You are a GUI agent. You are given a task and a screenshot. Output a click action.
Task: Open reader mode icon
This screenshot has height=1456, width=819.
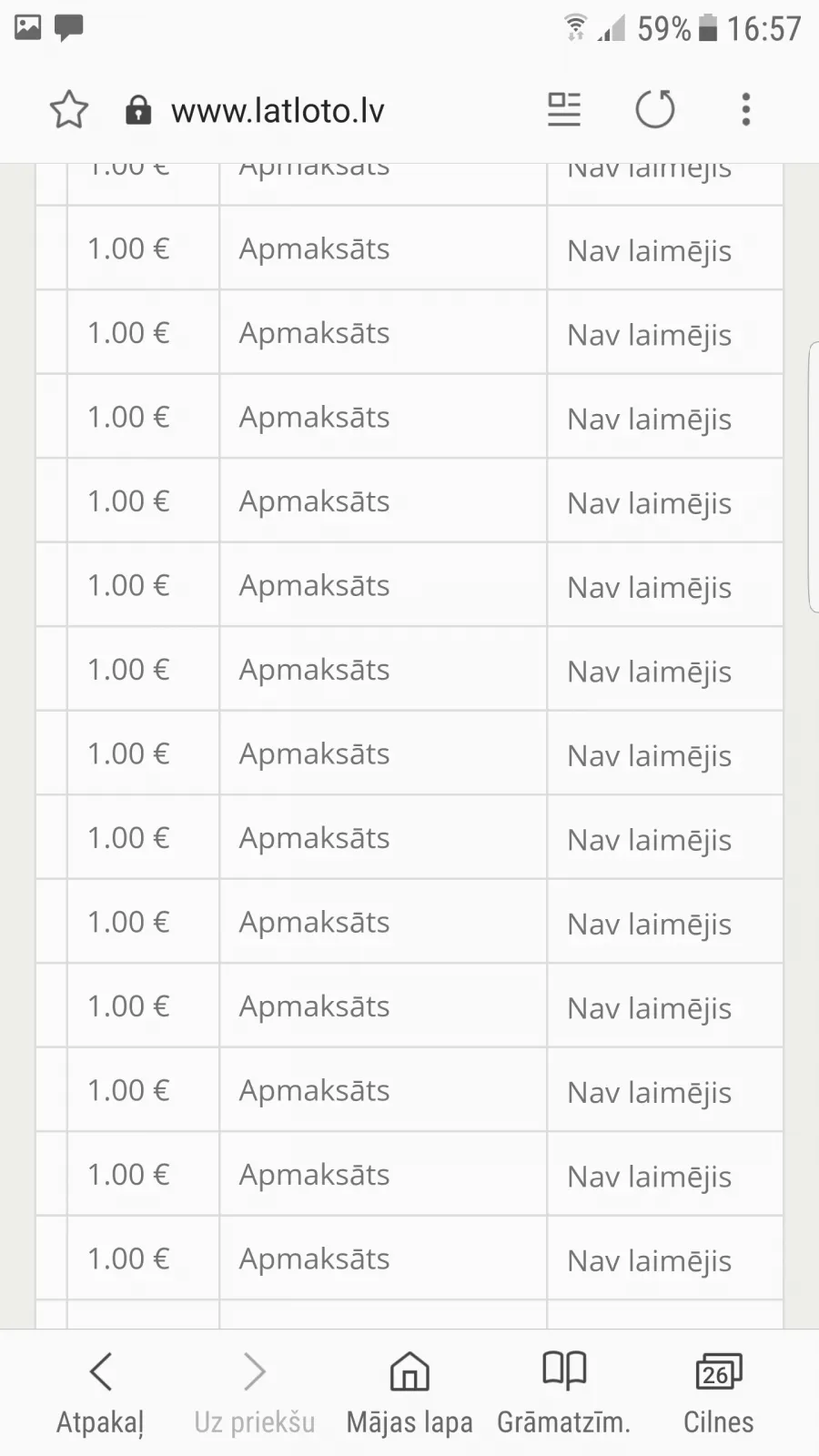(x=564, y=110)
